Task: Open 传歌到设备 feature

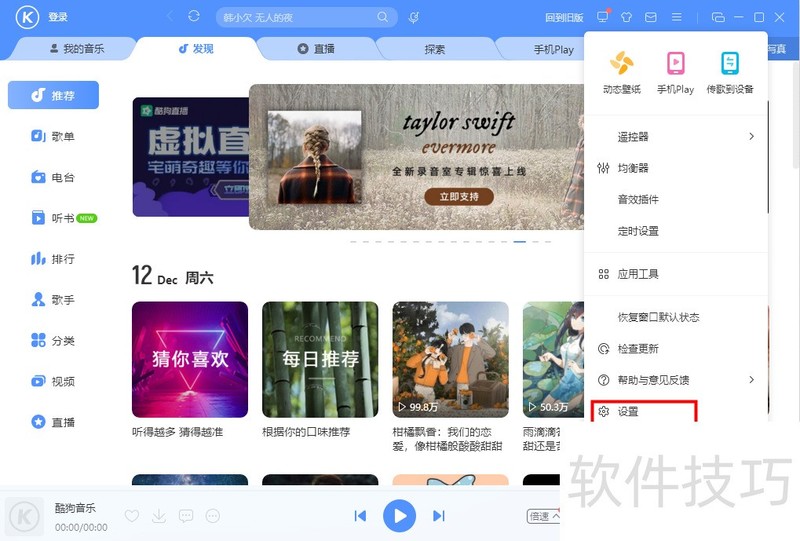Action: (x=730, y=72)
